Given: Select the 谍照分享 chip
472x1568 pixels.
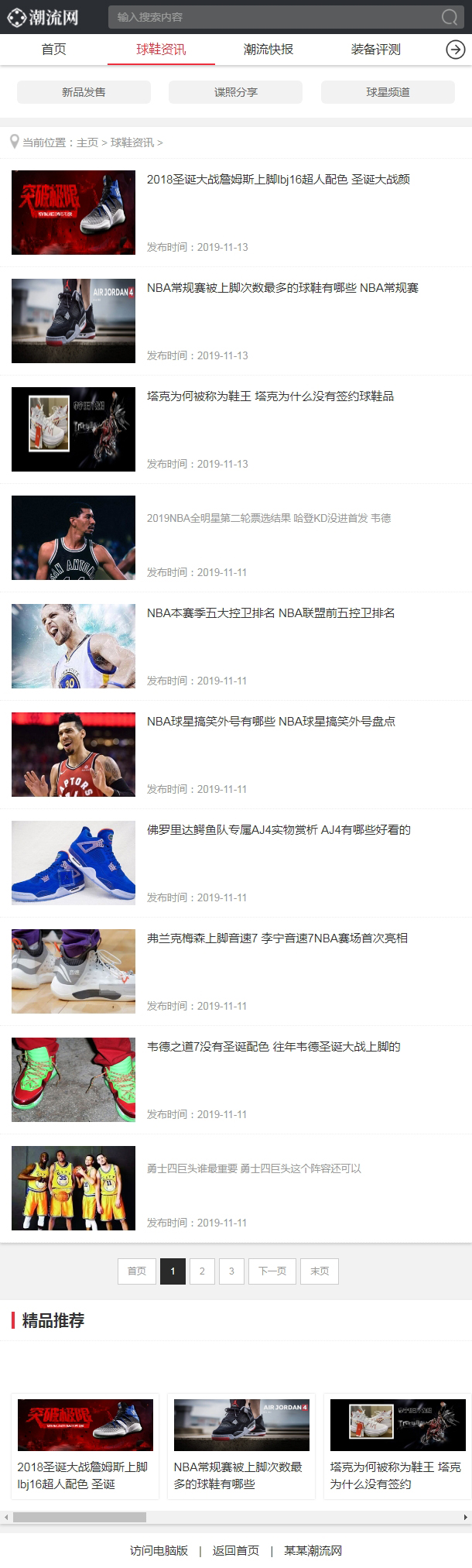Looking at the screenshot, I should click(x=235, y=92).
